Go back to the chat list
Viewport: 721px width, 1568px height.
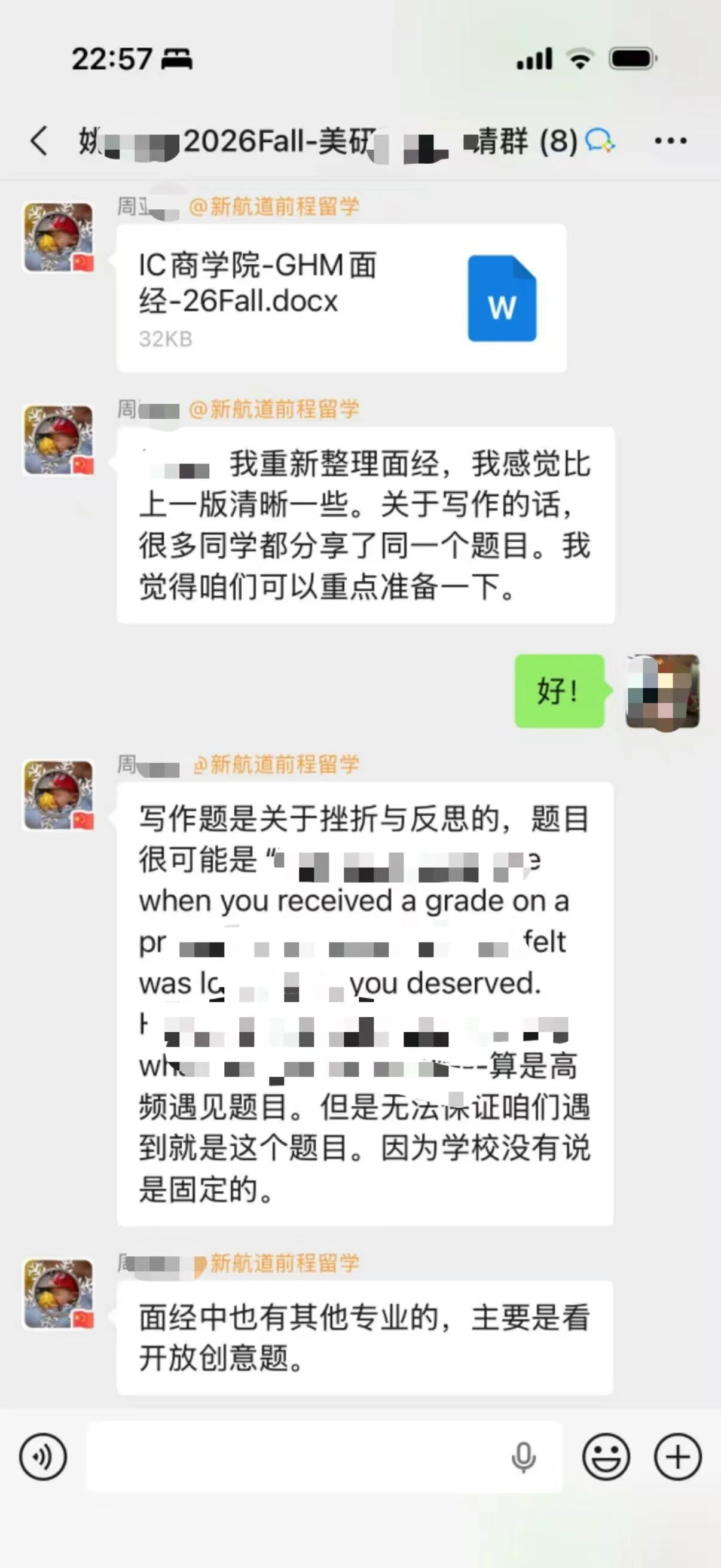coord(39,141)
